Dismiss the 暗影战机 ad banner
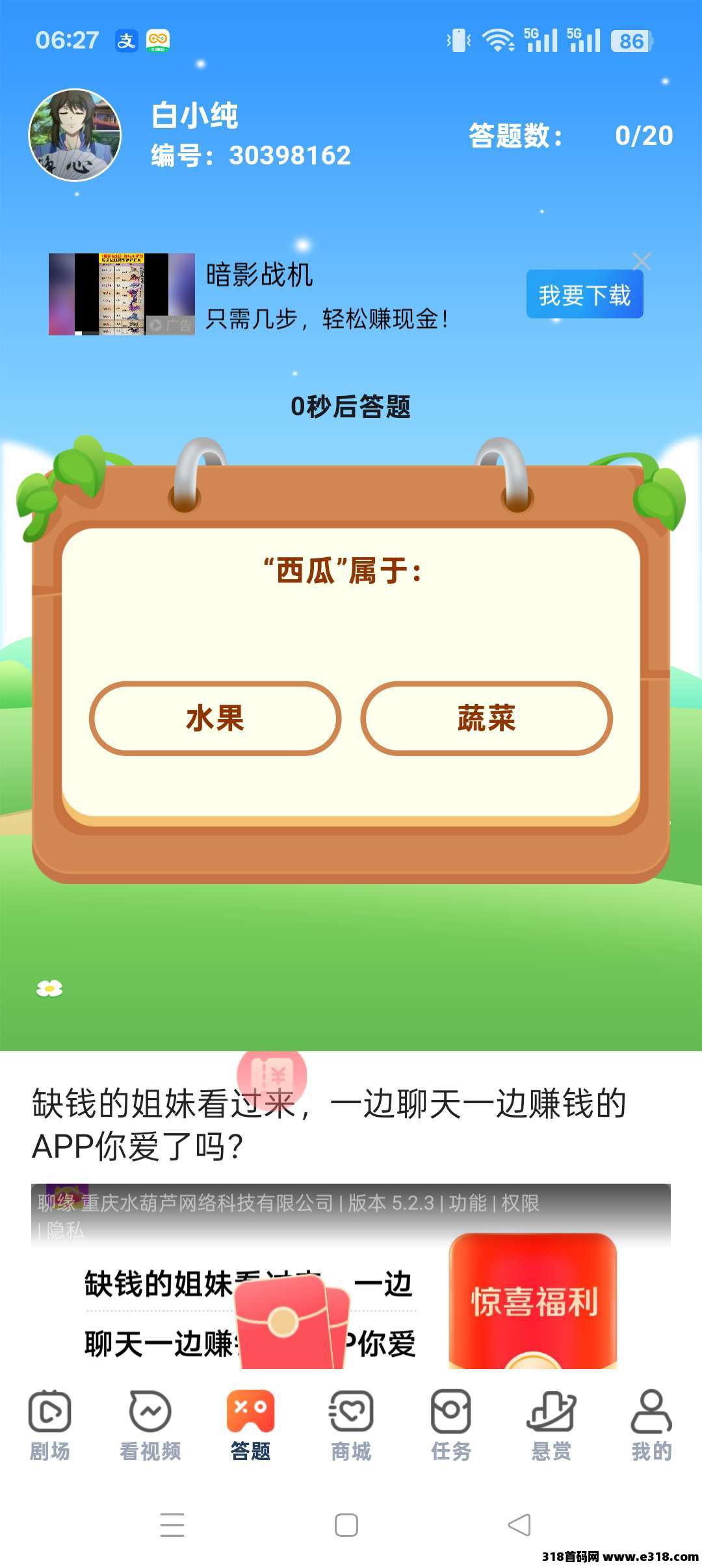The width and height of the screenshot is (702, 1568). [x=642, y=261]
